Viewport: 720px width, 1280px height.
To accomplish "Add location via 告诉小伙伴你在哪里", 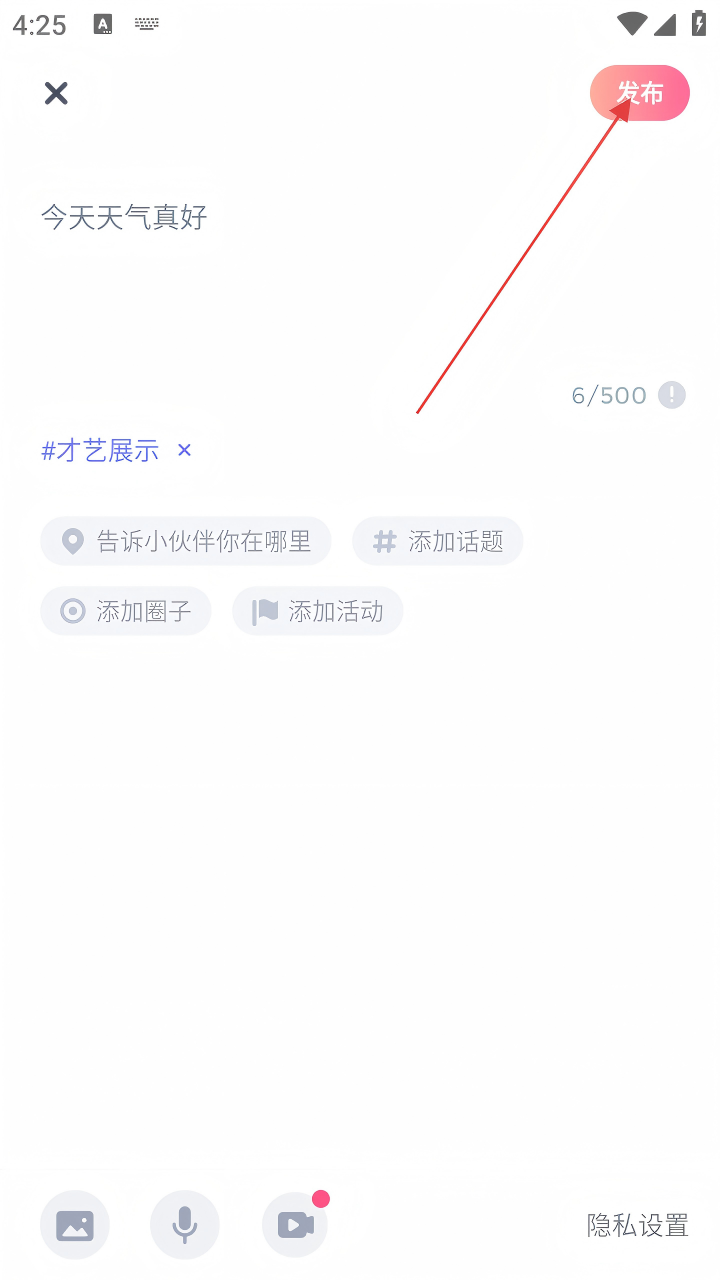I will pyautogui.click(x=186, y=541).
